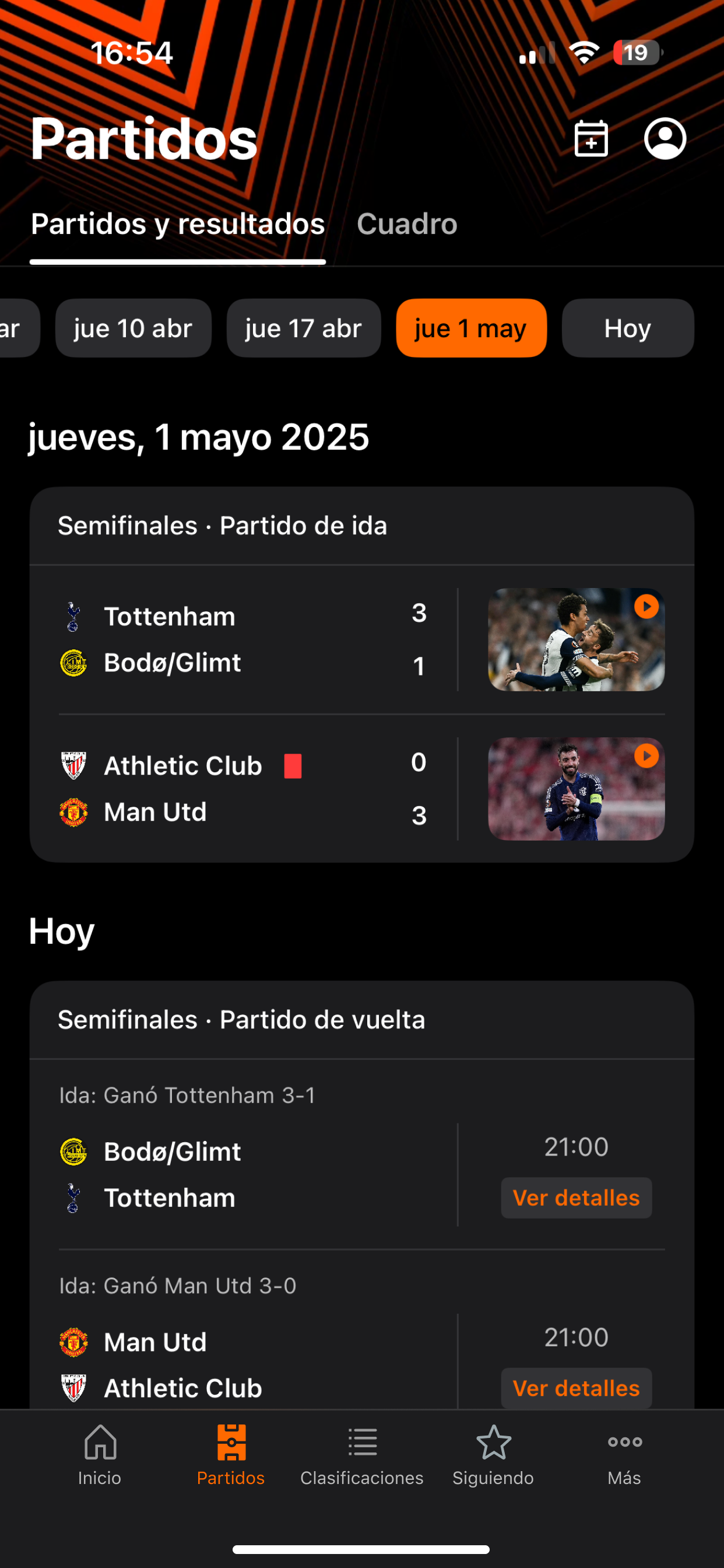Switch to the Cuadro tab

pyautogui.click(x=406, y=224)
